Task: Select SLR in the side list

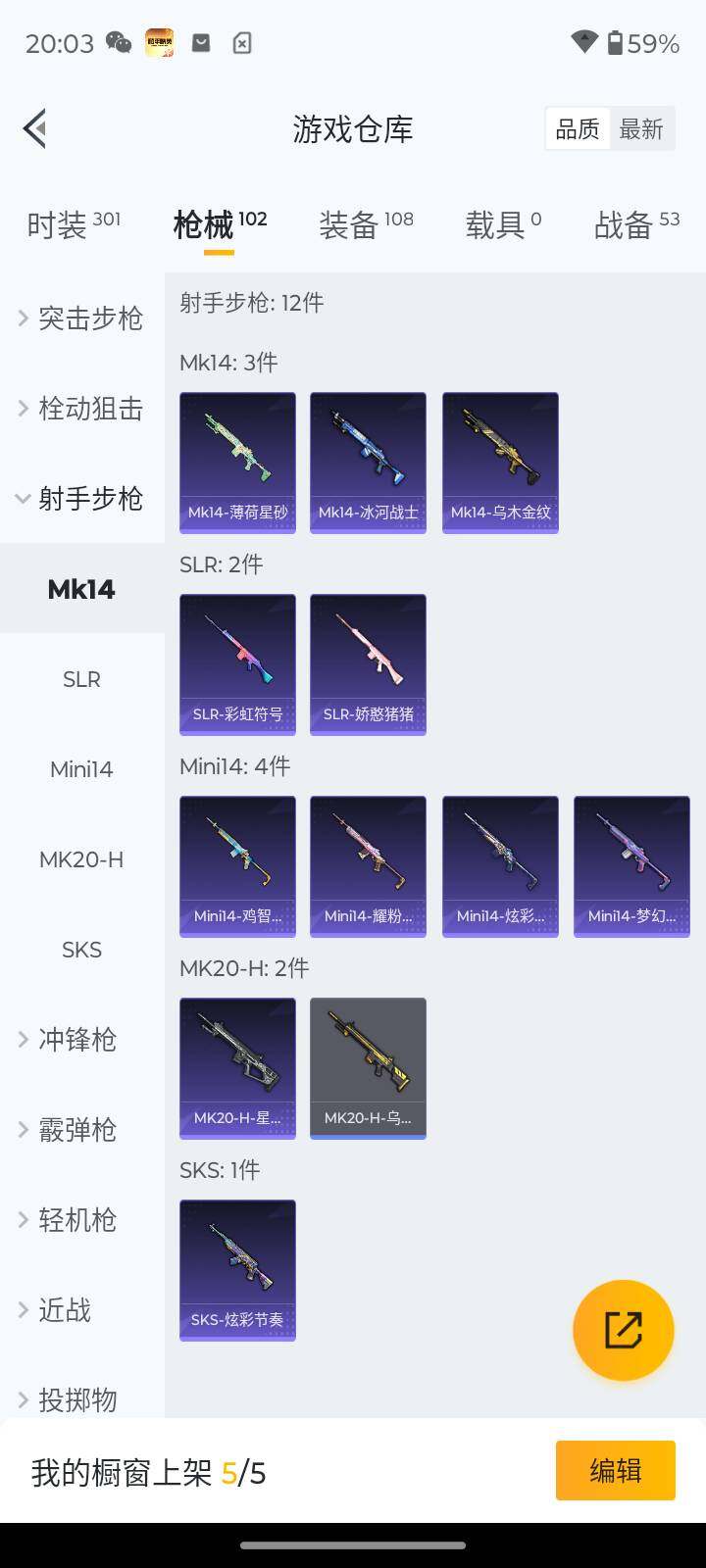Action: coord(81,679)
